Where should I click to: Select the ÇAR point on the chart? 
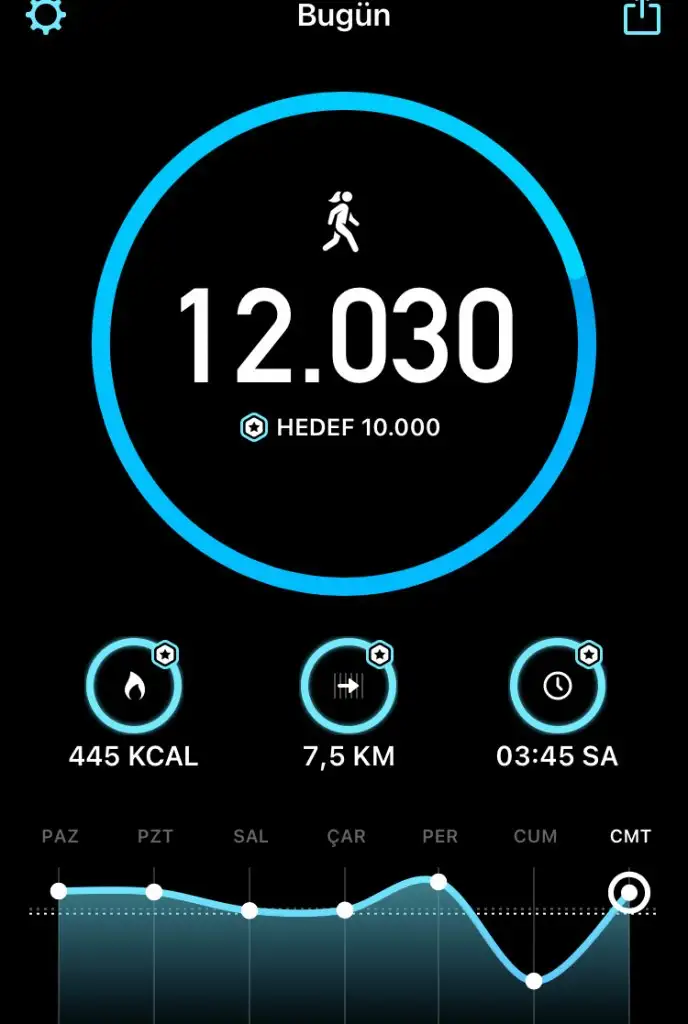click(345, 910)
